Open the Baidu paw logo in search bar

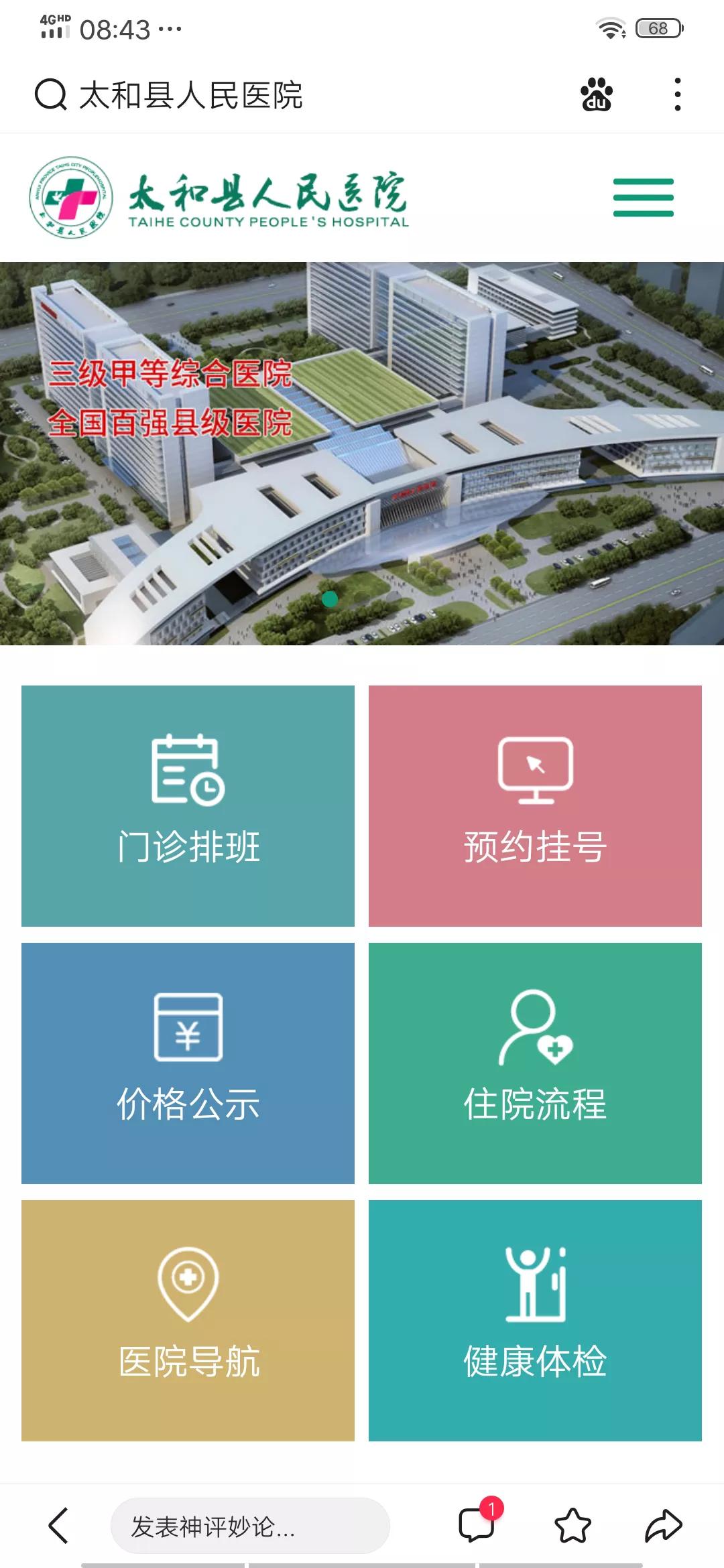(597, 95)
